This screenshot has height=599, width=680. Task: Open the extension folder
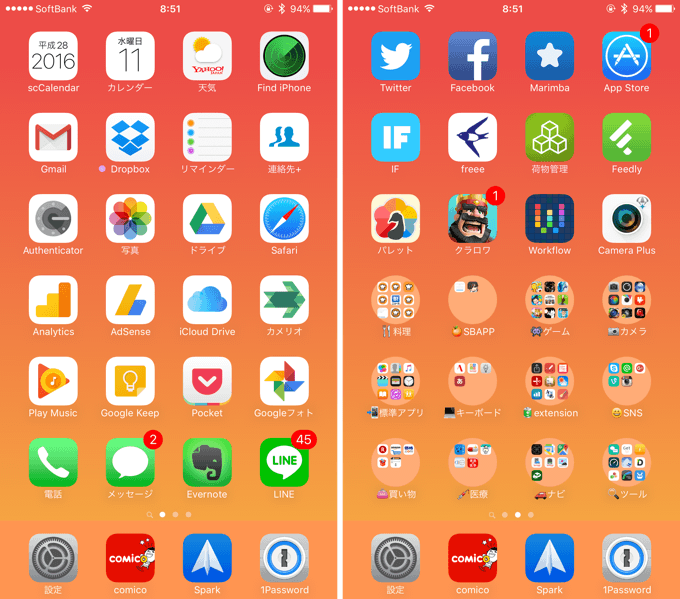(549, 381)
